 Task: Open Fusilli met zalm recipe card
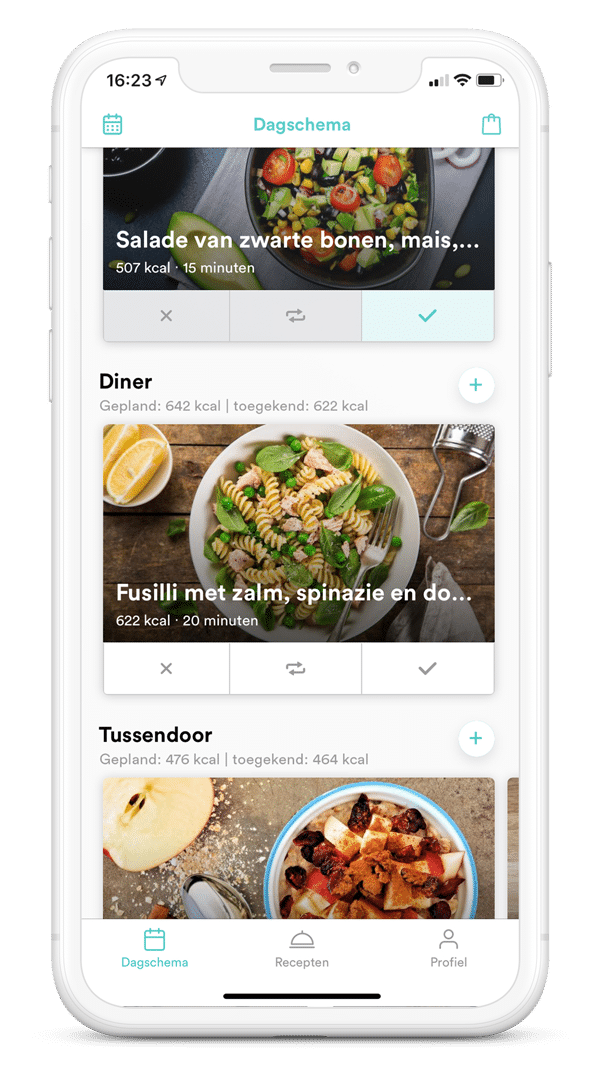[x=298, y=532]
